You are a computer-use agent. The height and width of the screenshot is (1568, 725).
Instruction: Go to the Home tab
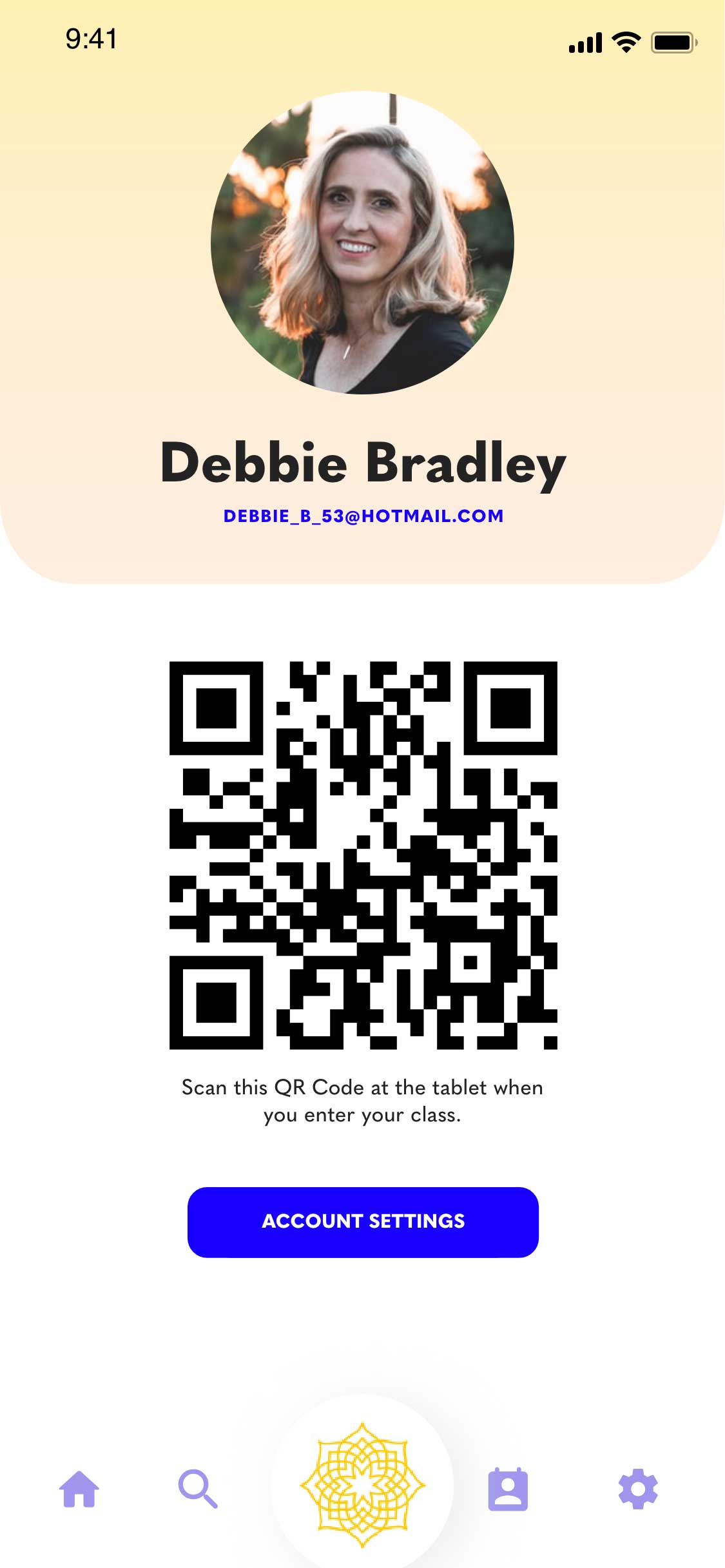[x=79, y=1489]
